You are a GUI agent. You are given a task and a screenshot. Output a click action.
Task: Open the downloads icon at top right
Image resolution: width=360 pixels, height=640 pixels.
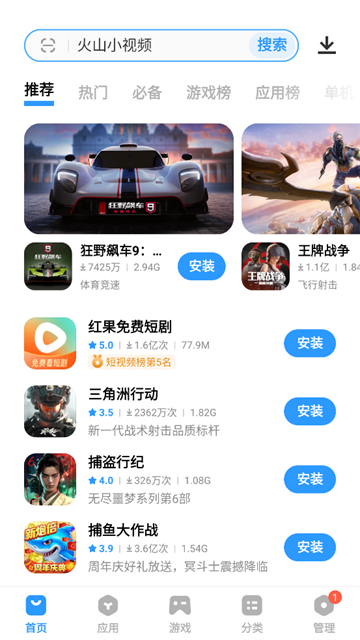pos(327,45)
